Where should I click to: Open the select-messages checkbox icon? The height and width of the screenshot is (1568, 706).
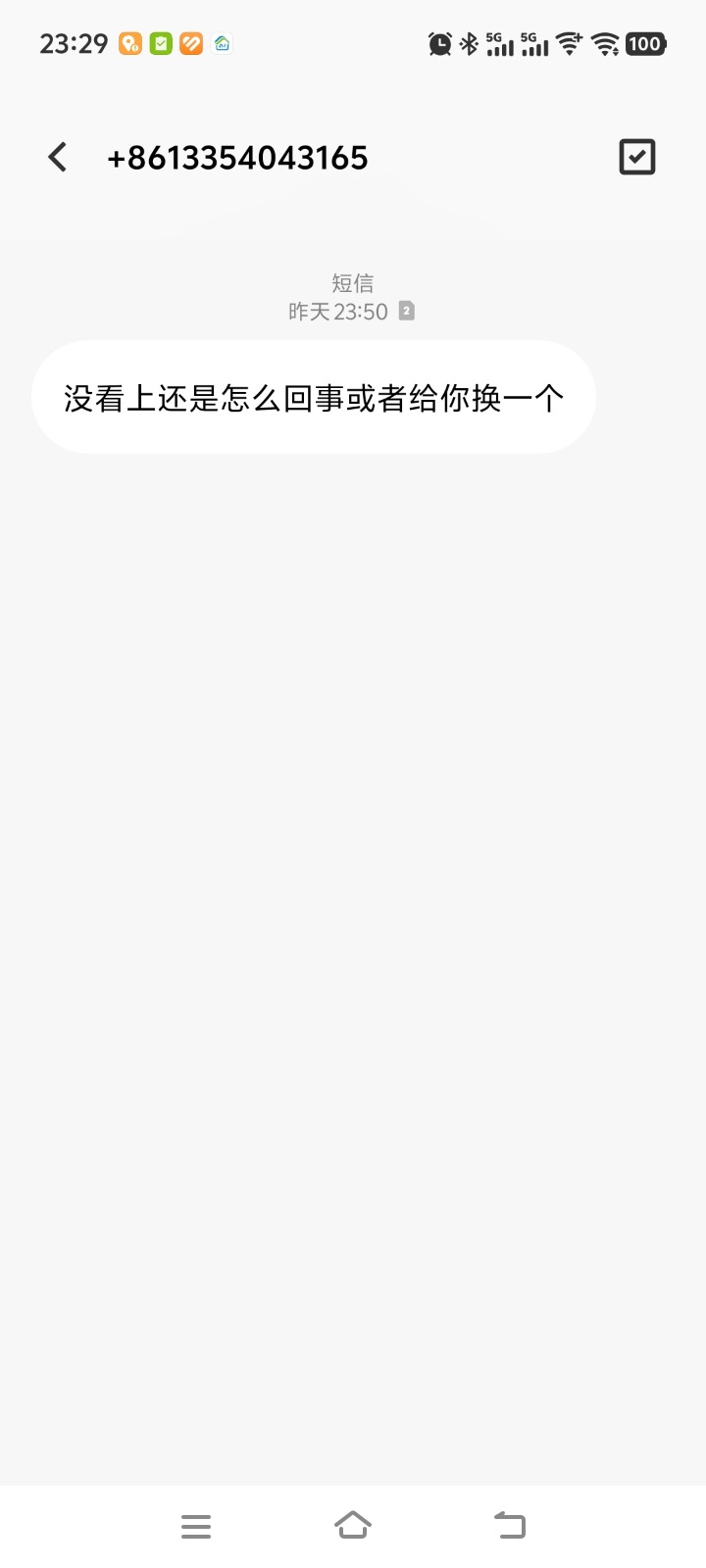click(x=636, y=157)
